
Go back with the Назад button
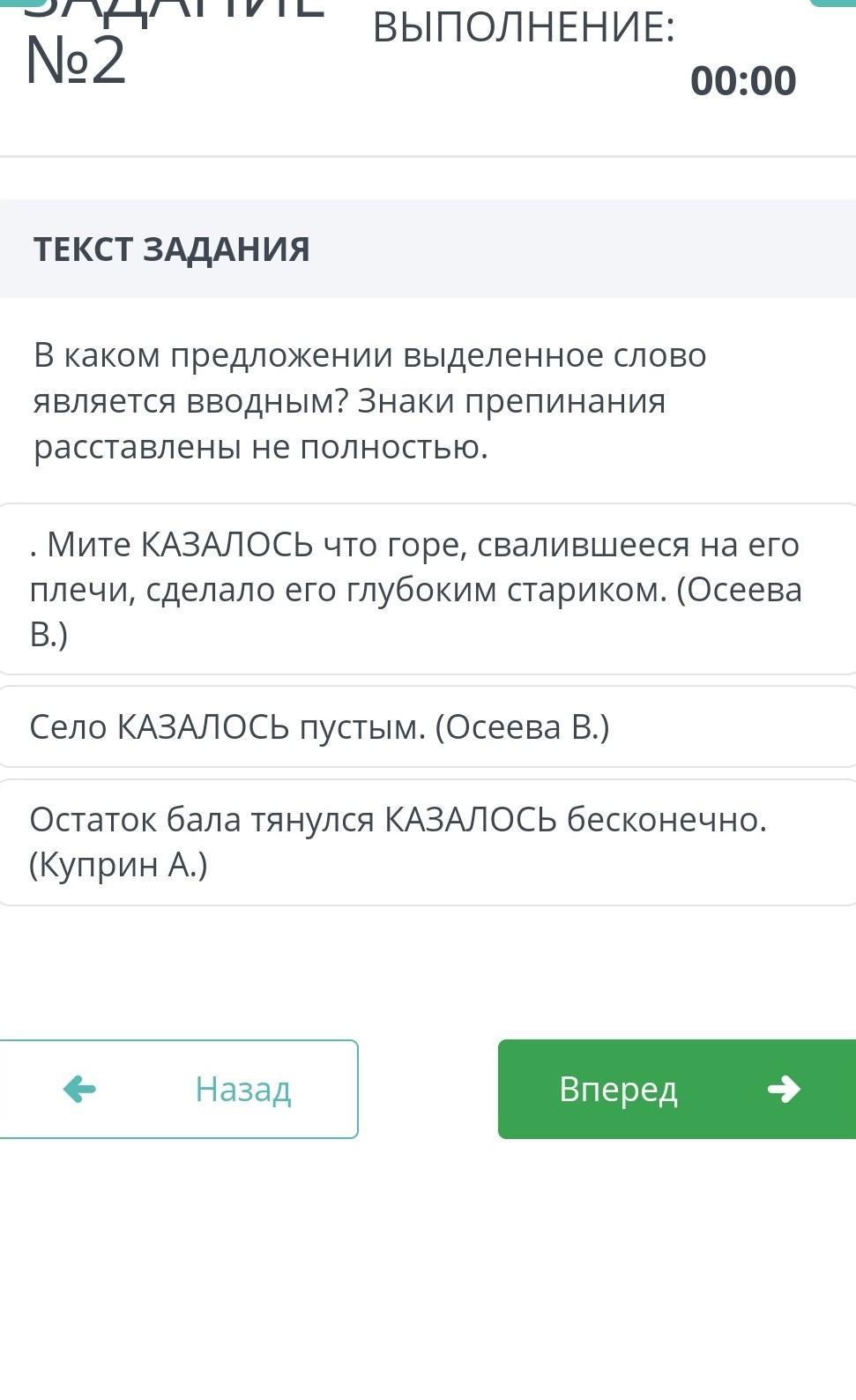point(179,1089)
